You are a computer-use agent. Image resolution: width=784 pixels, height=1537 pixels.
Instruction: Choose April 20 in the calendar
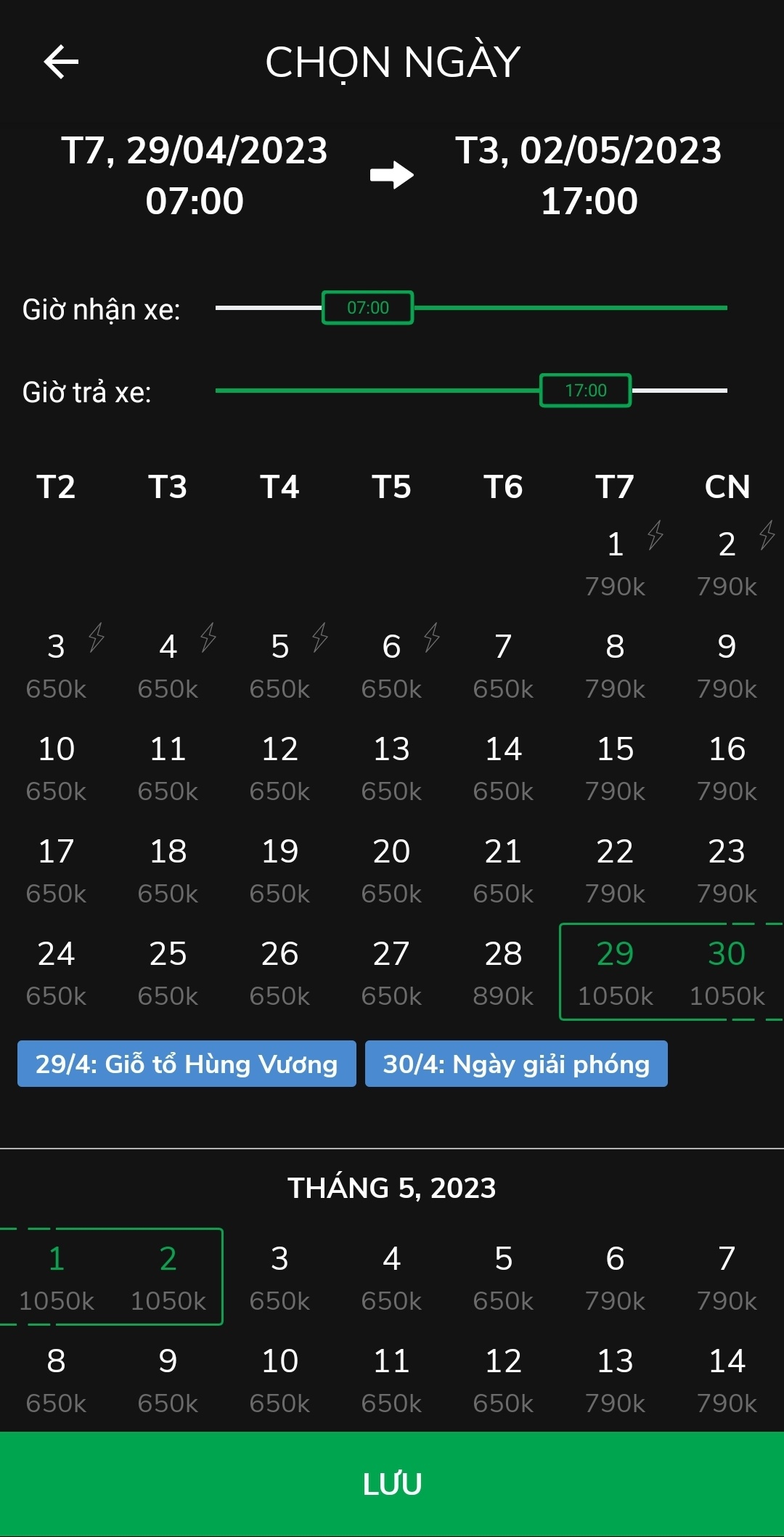pyautogui.click(x=391, y=869)
